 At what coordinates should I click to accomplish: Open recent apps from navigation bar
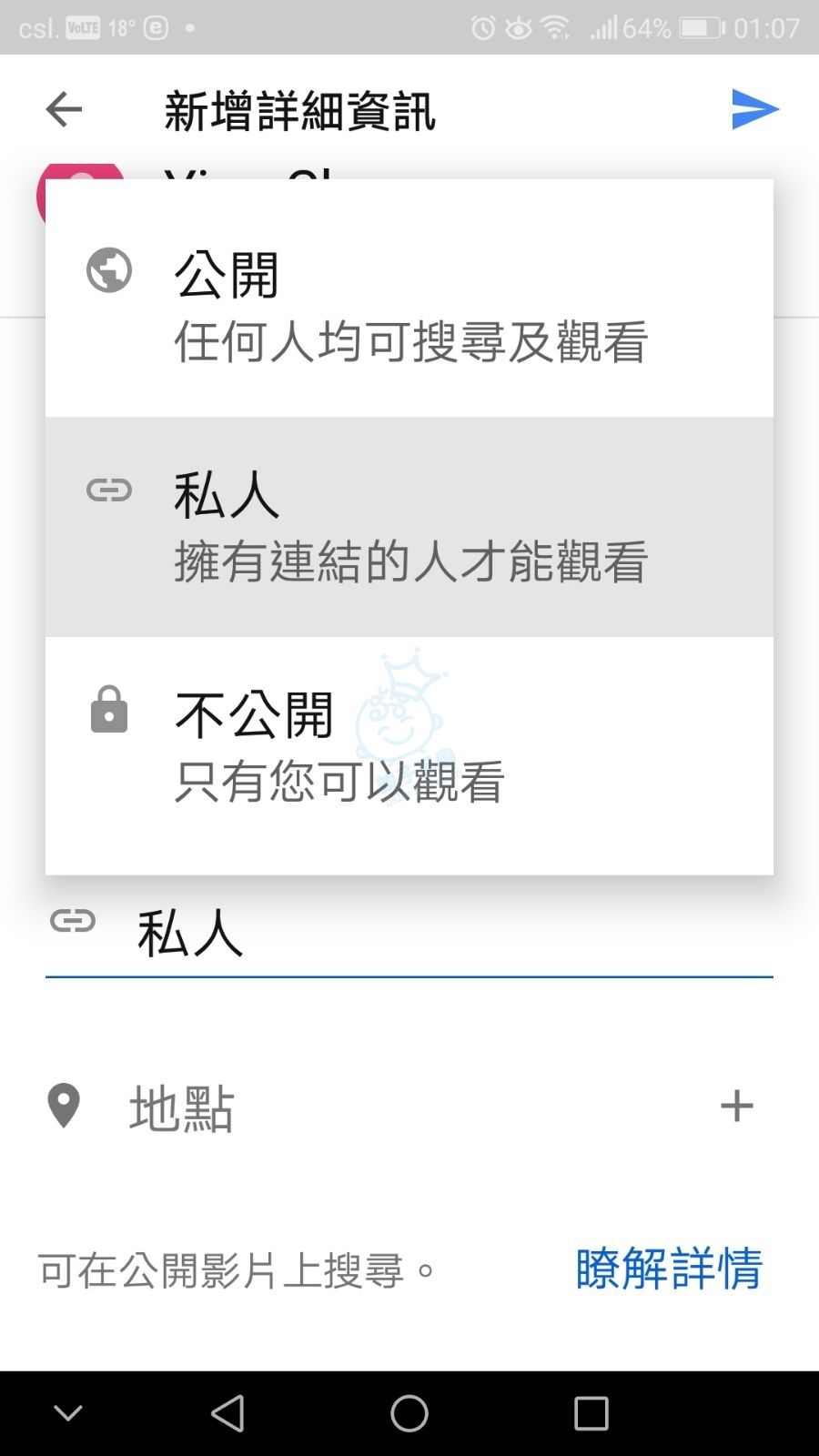591,1413
